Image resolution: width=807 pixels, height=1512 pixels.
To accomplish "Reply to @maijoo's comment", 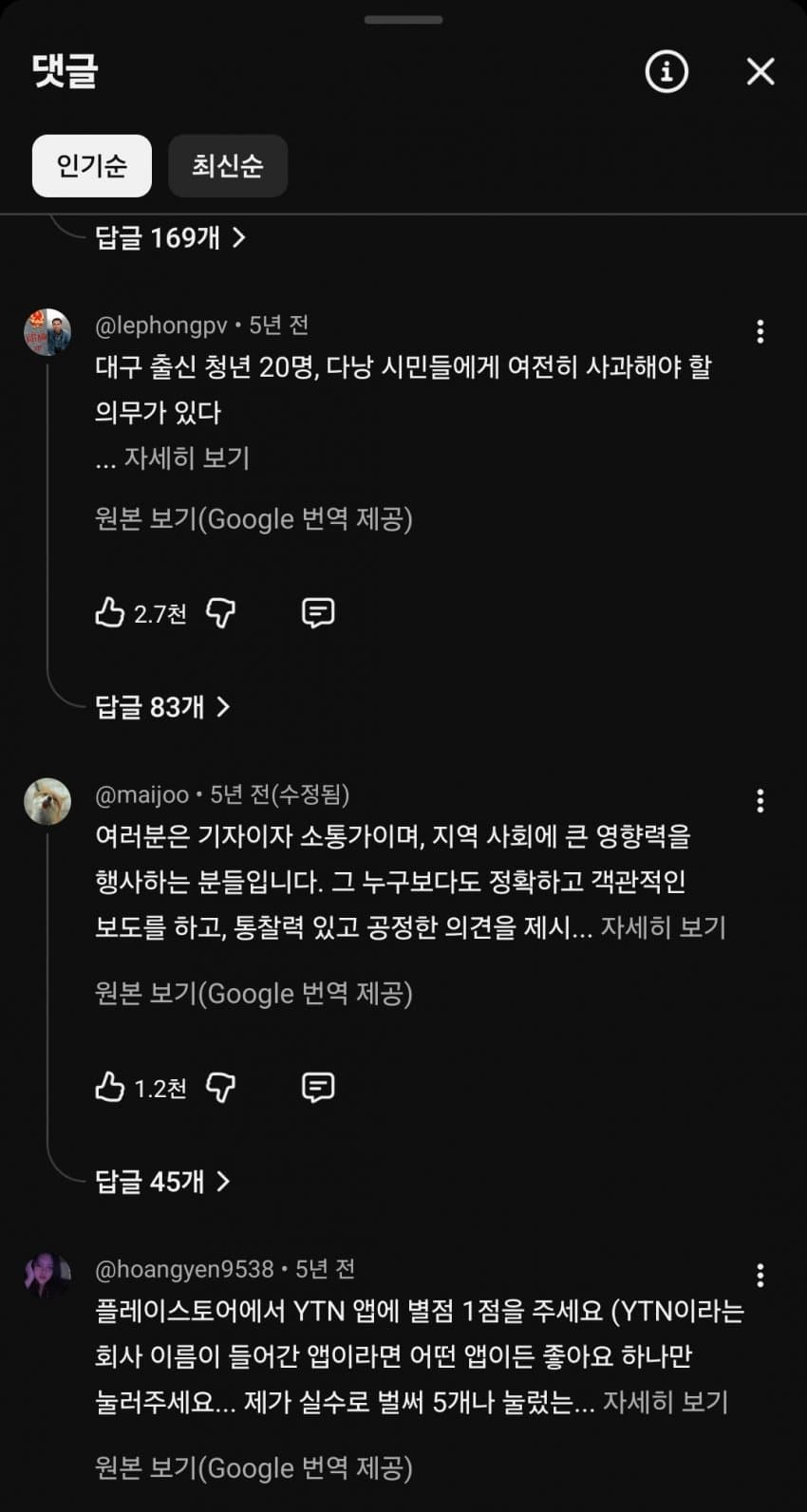I will (318, 1087).
